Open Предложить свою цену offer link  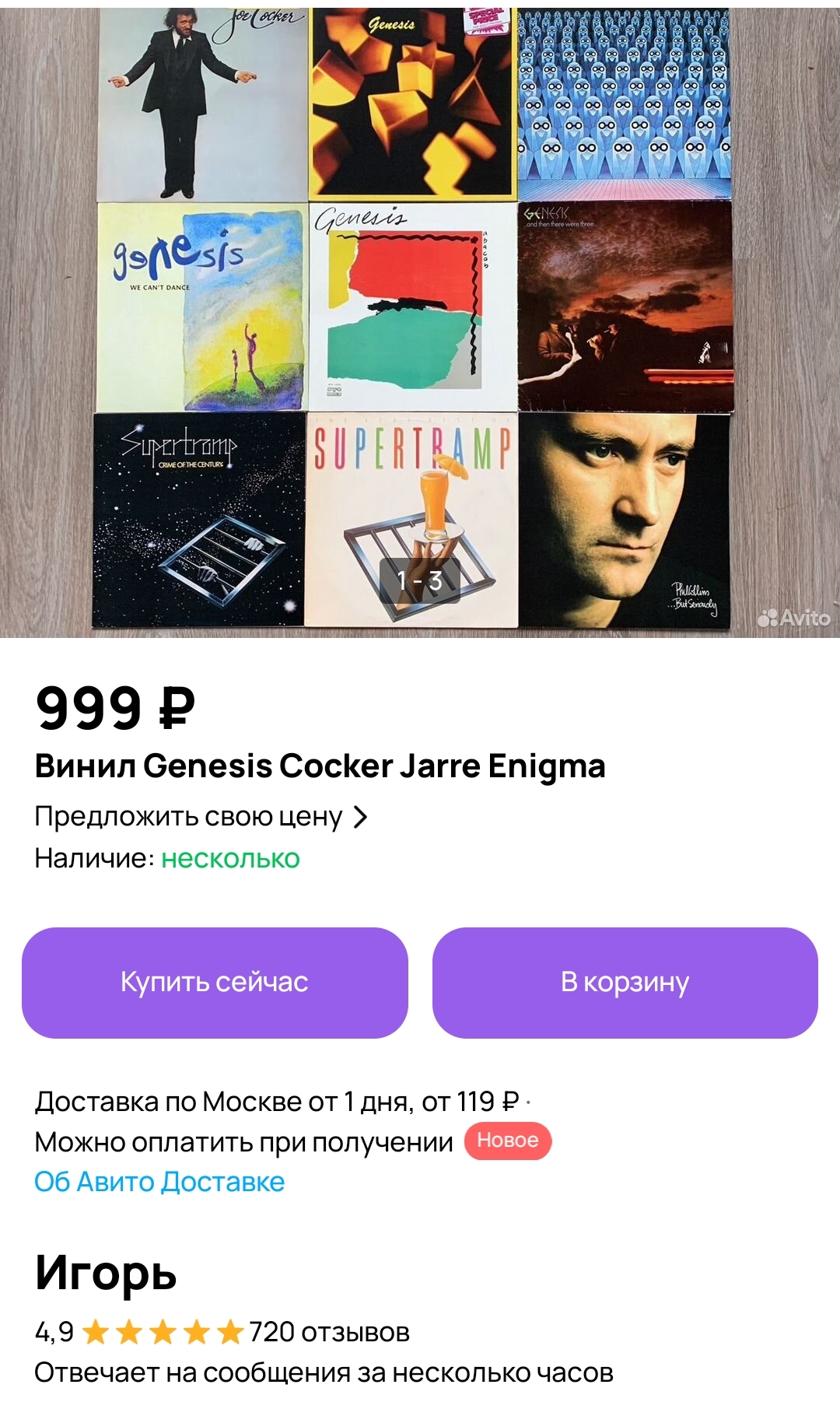click(x=201, y=817)
